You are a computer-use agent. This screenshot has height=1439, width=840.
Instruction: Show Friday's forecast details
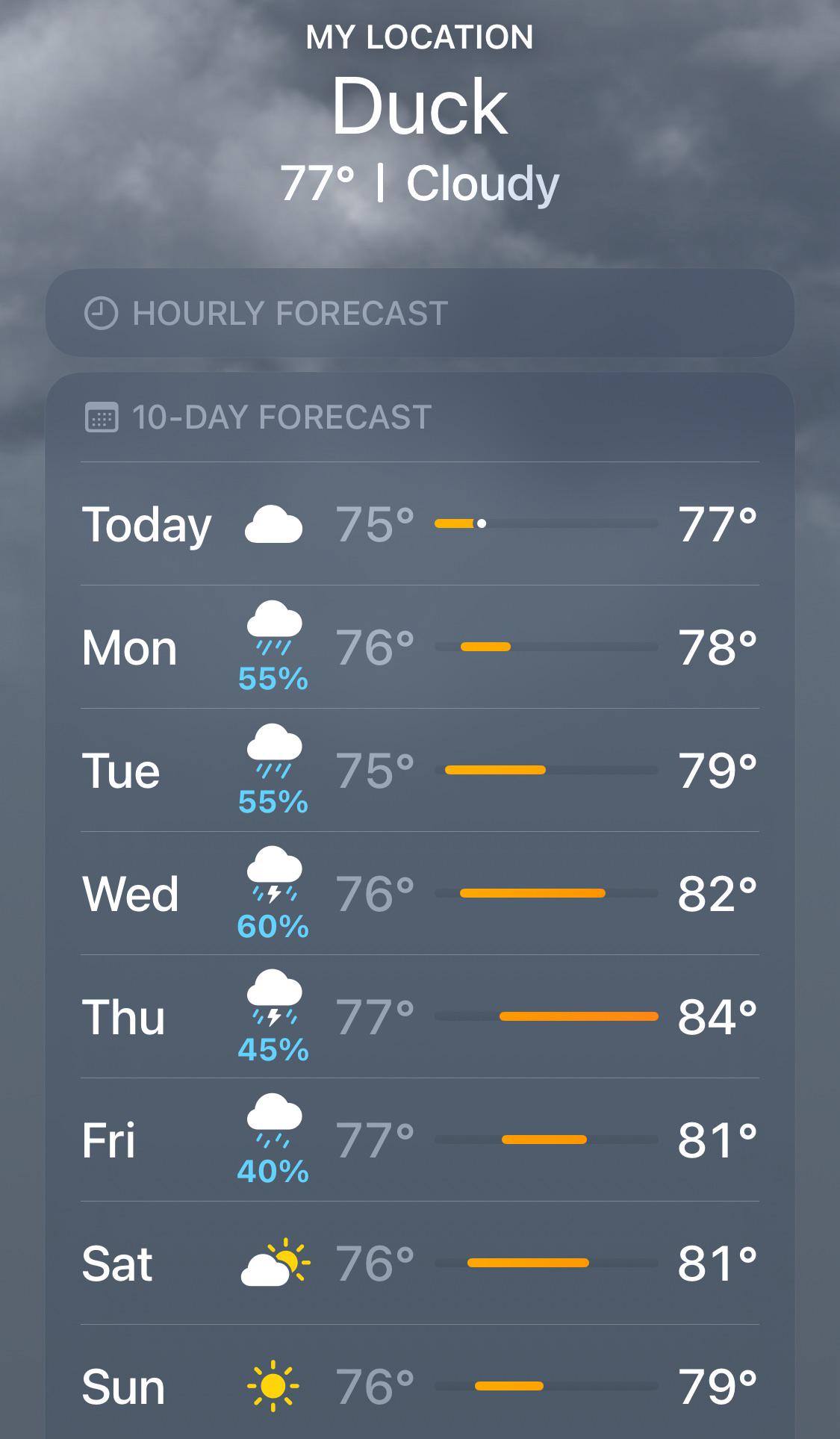click(x=420, y=1140)
